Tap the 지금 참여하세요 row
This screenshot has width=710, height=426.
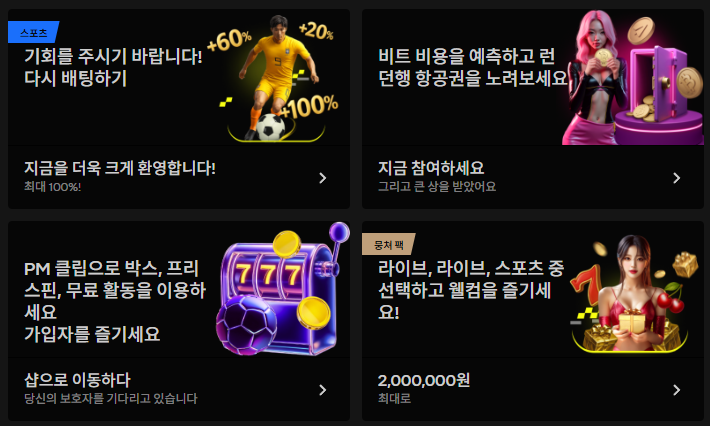point(533,177)
